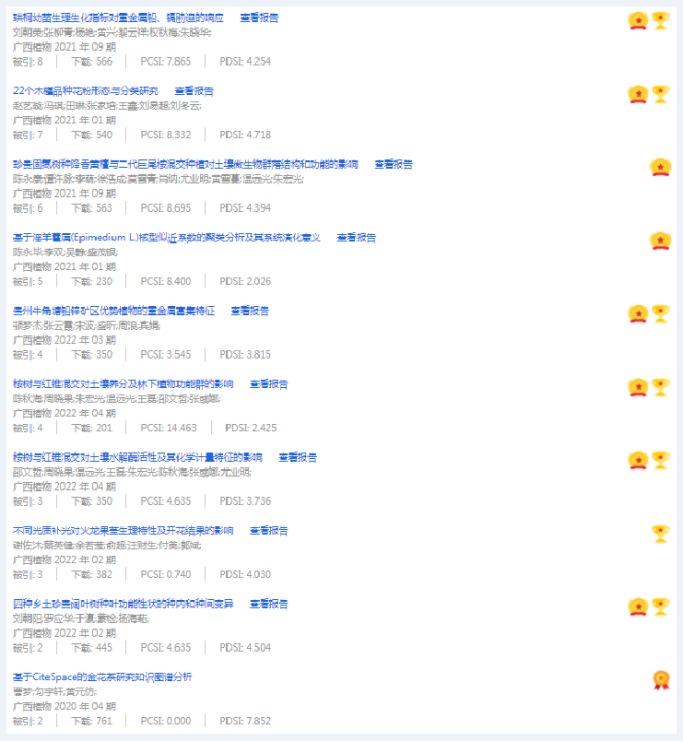The width and height of the screenshot is (683, 742).
Task: View report for the 火龙果 article
Action: click(269, 531)
